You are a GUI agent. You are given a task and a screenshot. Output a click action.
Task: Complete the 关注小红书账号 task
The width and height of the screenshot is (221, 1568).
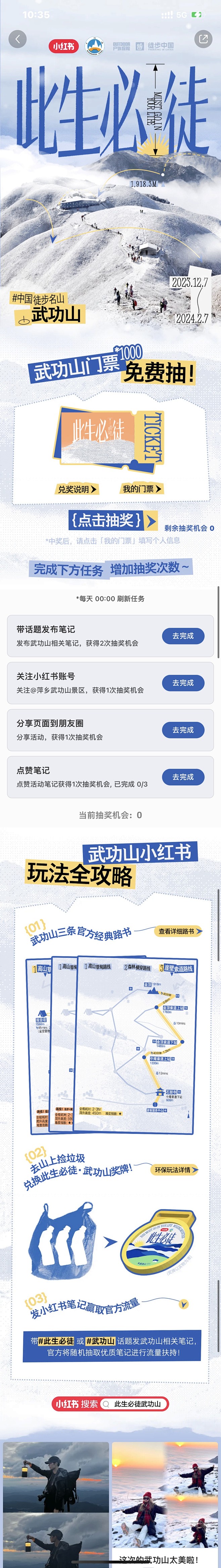click(x=183, y=683)
